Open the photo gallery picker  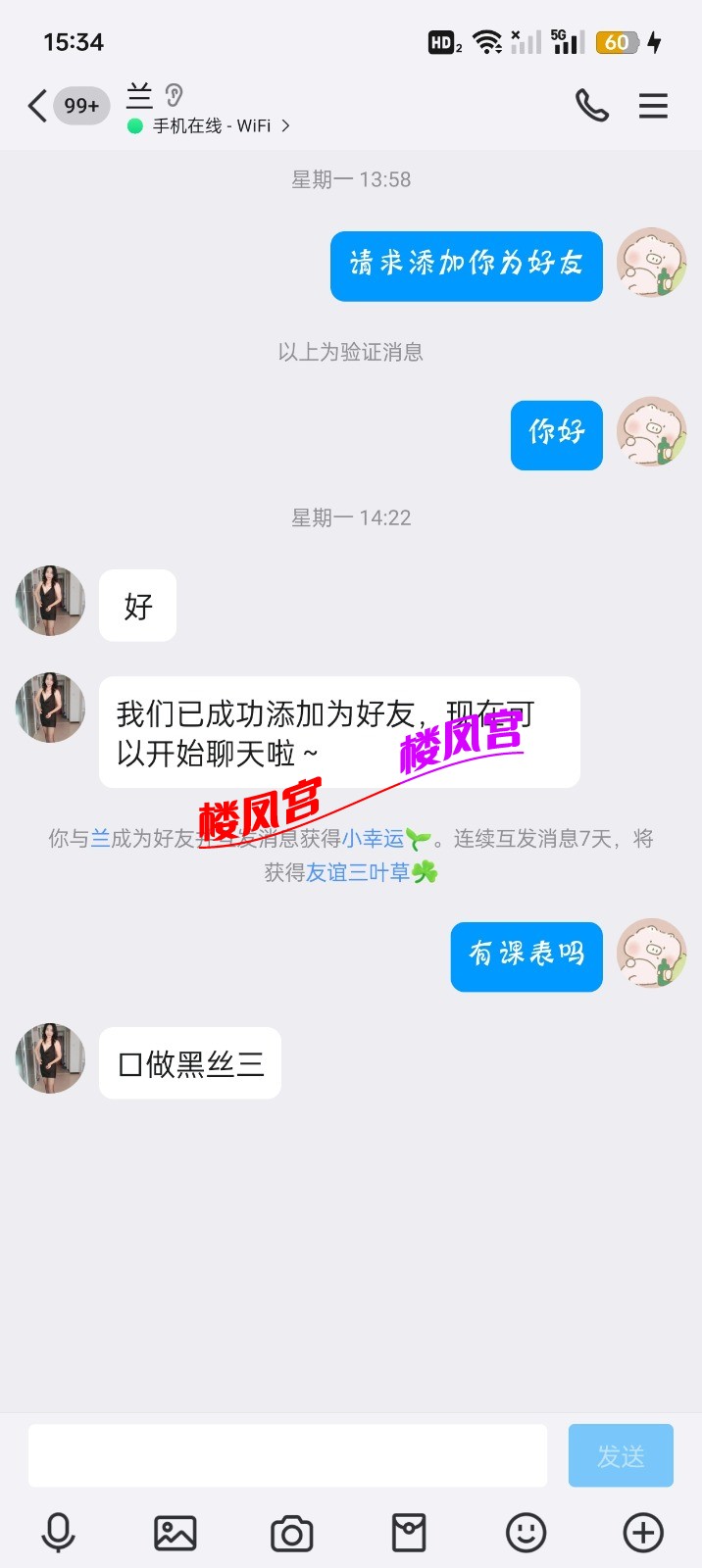coord(175,1533)
